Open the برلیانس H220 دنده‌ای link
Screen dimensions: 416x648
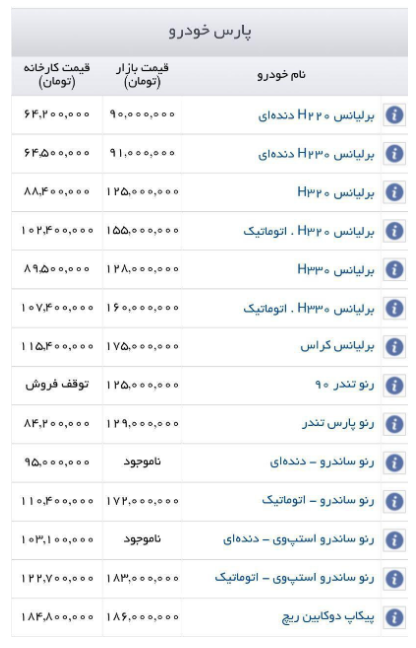click(x=316, y=115)
